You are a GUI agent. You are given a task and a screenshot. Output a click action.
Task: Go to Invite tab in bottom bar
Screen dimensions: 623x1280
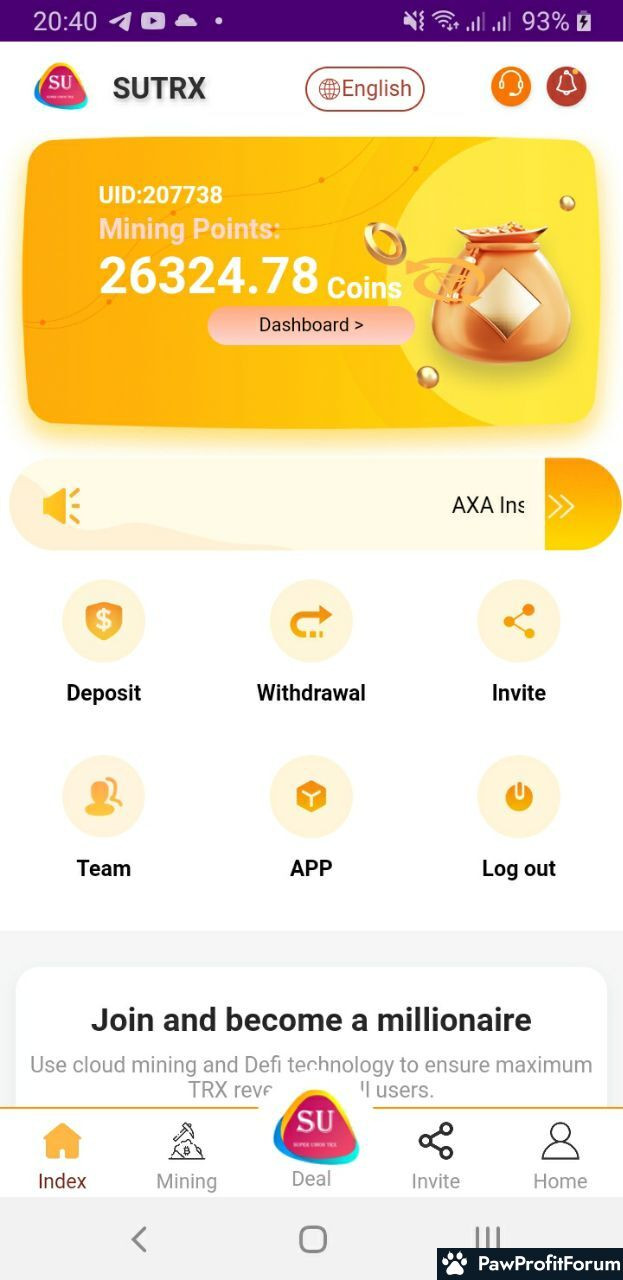[436, 1155]
